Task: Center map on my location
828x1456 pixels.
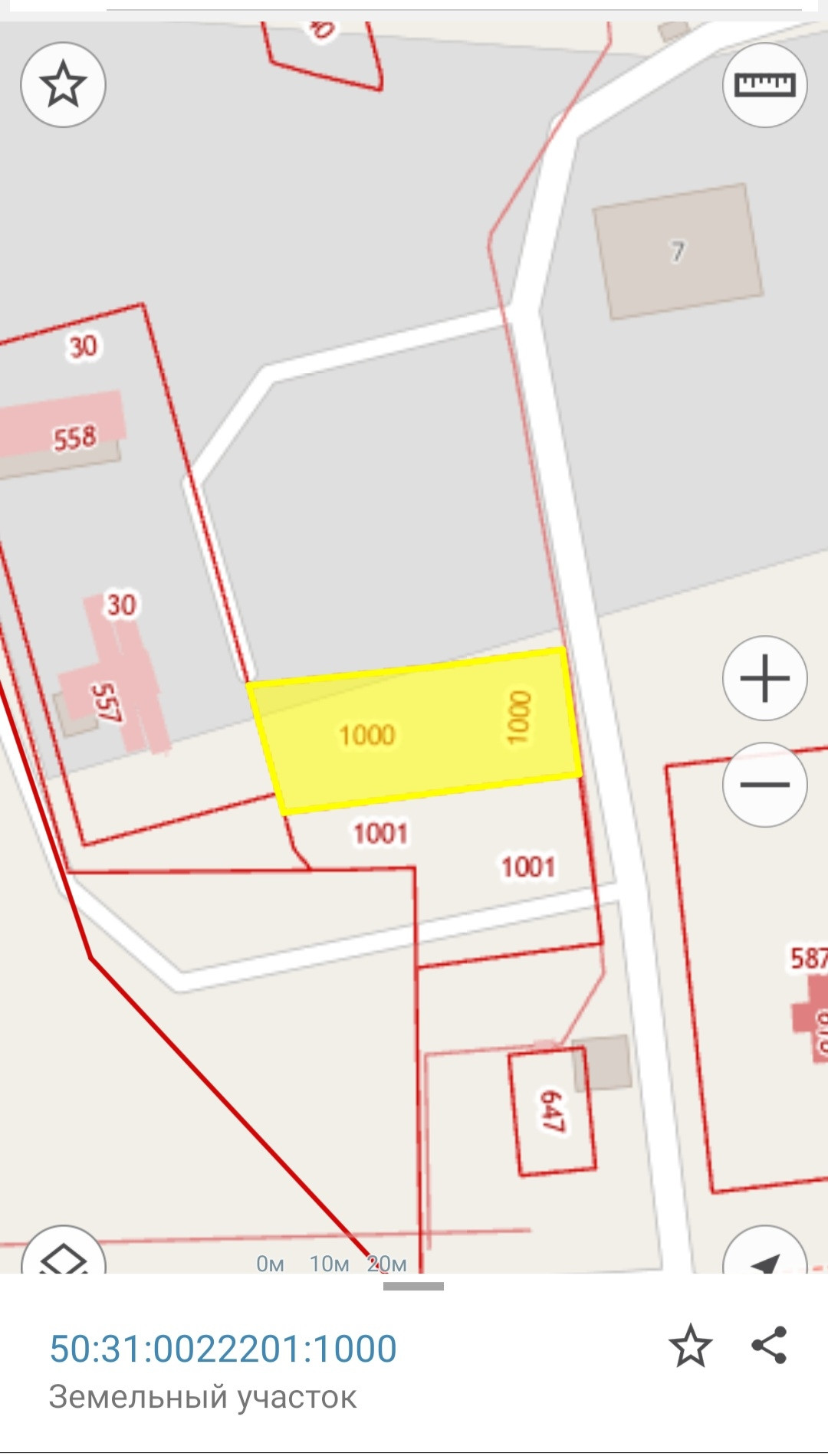Action: pyautogui.click(x=764, y=1250)
